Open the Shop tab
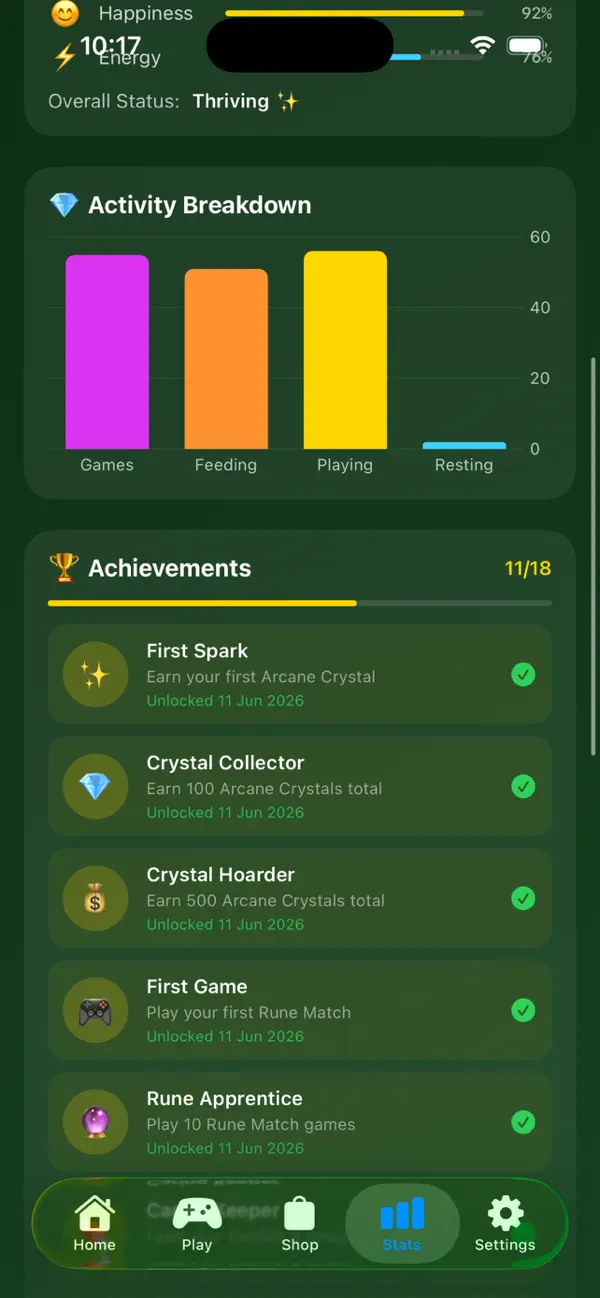Image resolution: width=600 pixels, height=1298 pixels. tap(300, 1224)
